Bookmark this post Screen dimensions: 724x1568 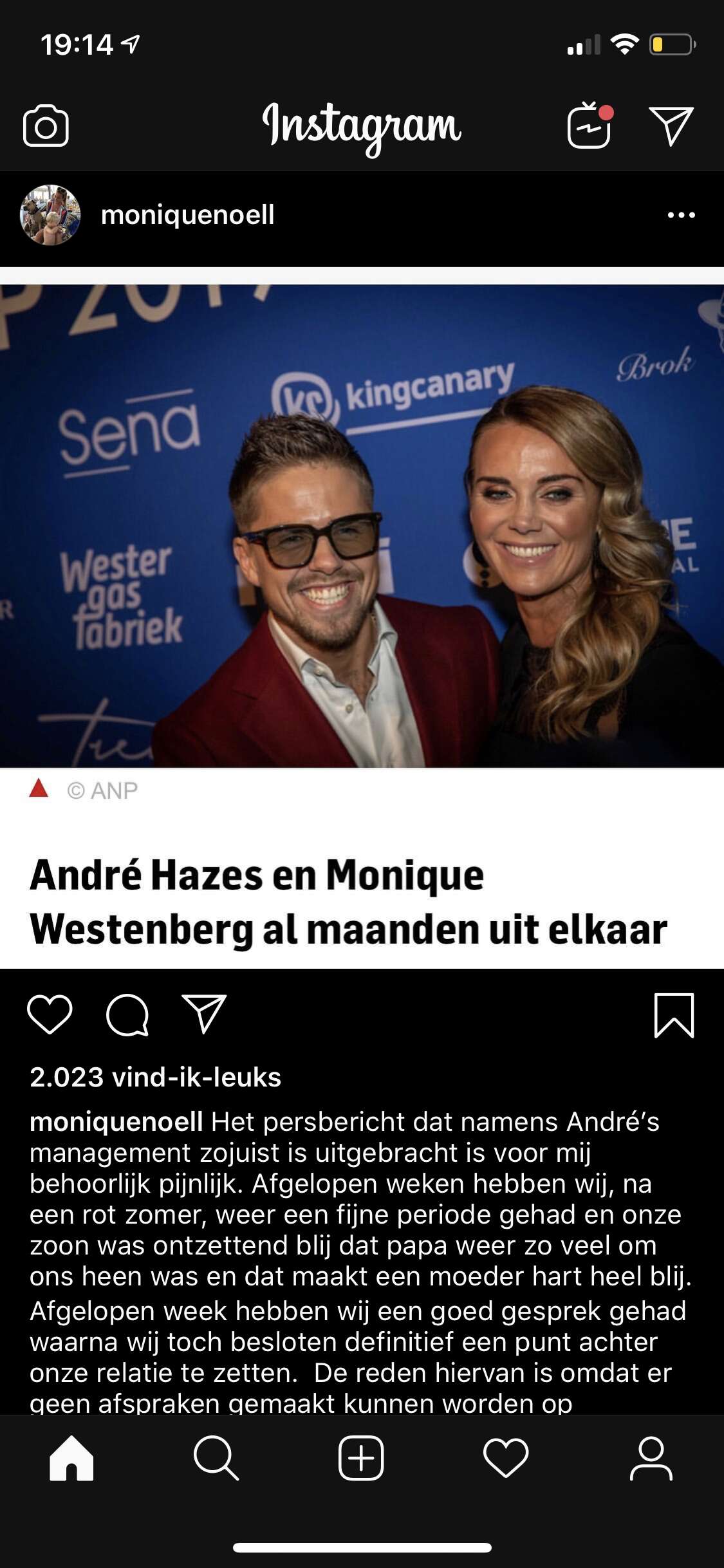(674, 1015)
